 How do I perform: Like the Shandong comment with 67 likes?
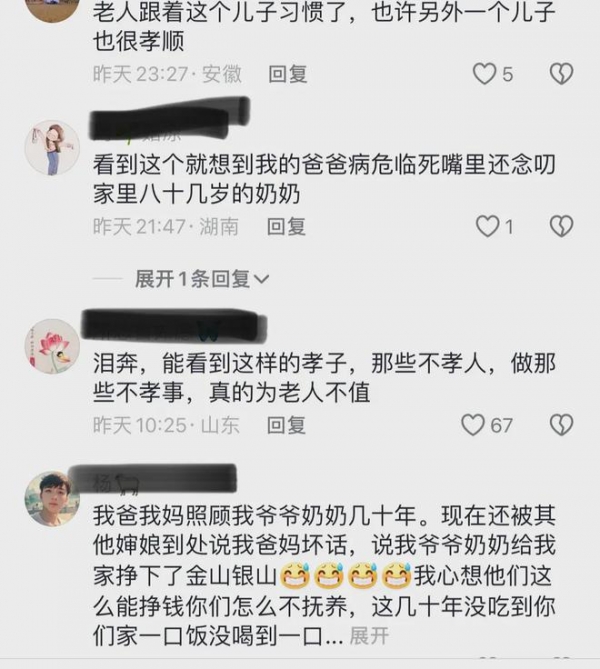tap(474, 425)
